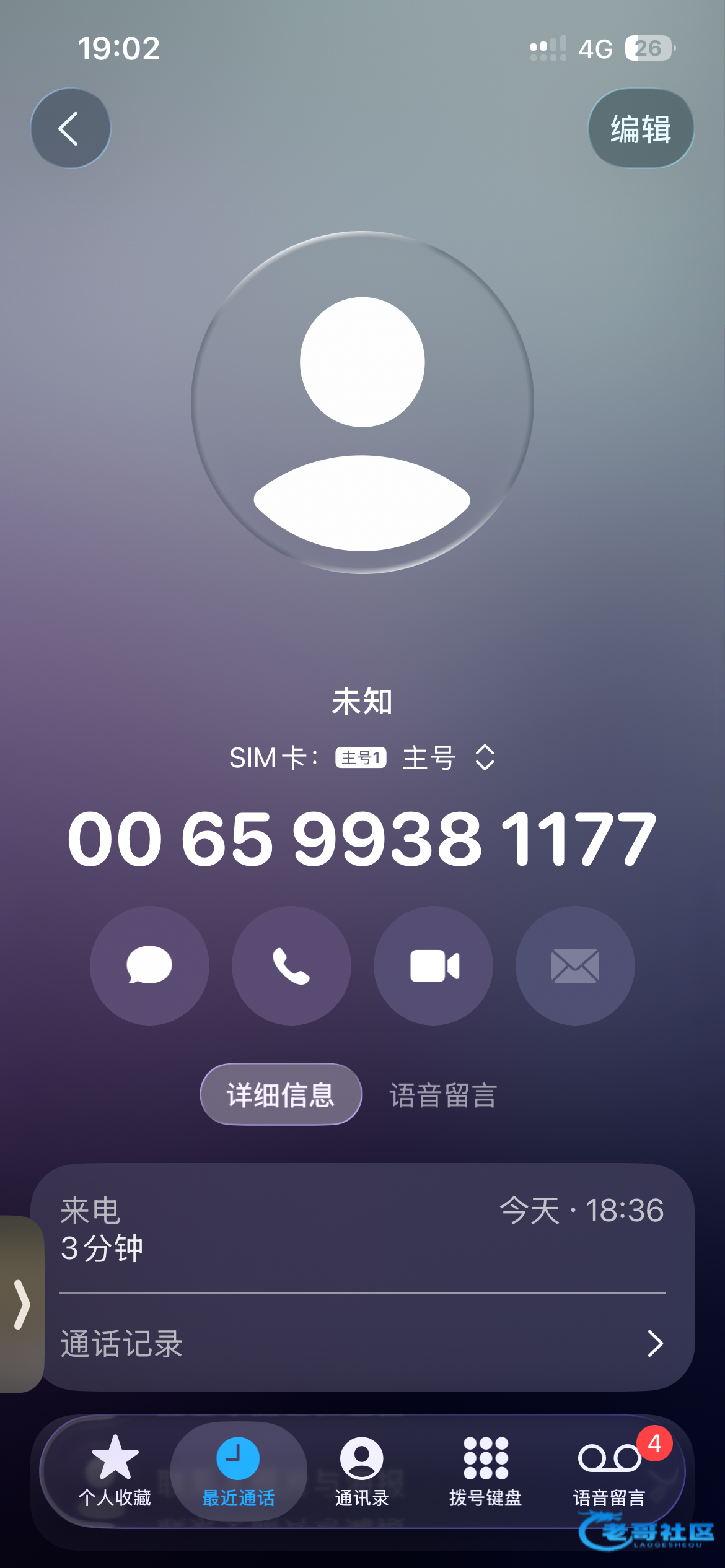Viewport: 725px width, 1568px height.
Task: Expand the side panel arrow handle
Action: click(22, 1304)
